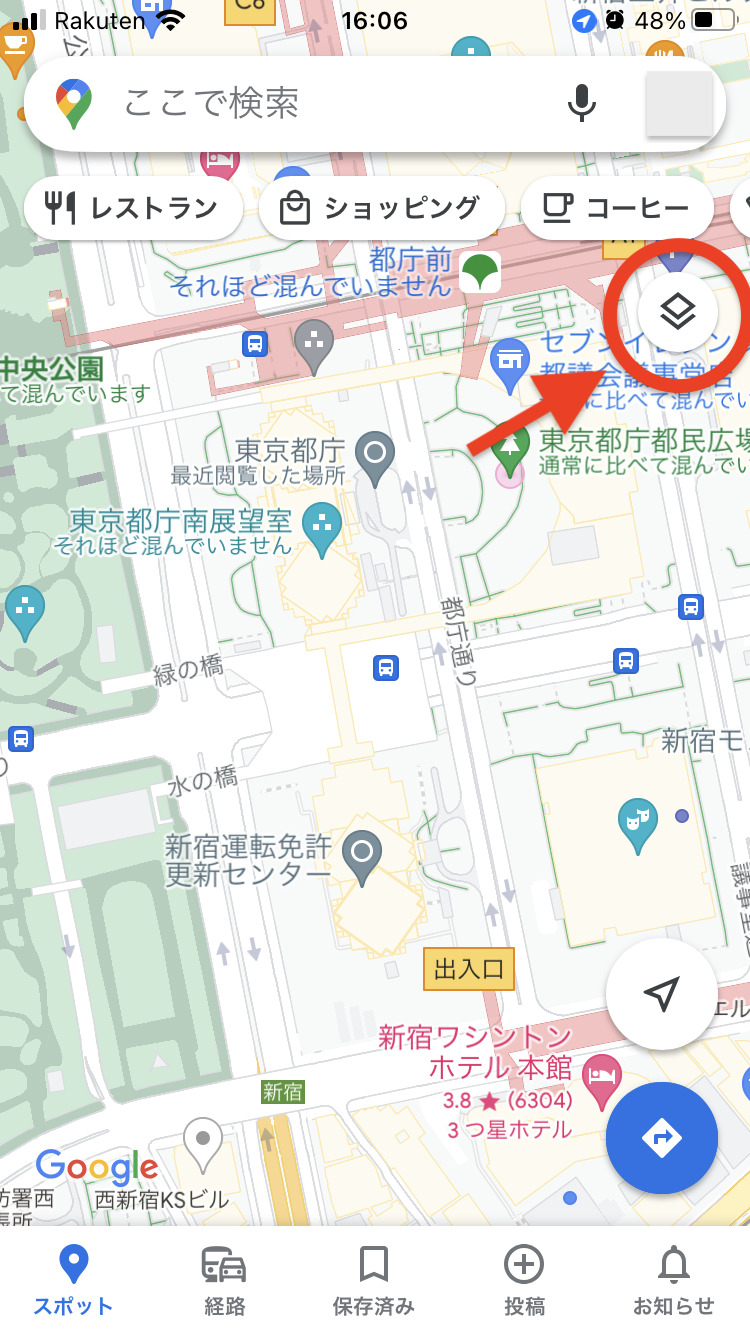Tap the 出入口 entrance label
Image resolution: width=750 pixels, height=1334 pixels.
pos(469,969)
